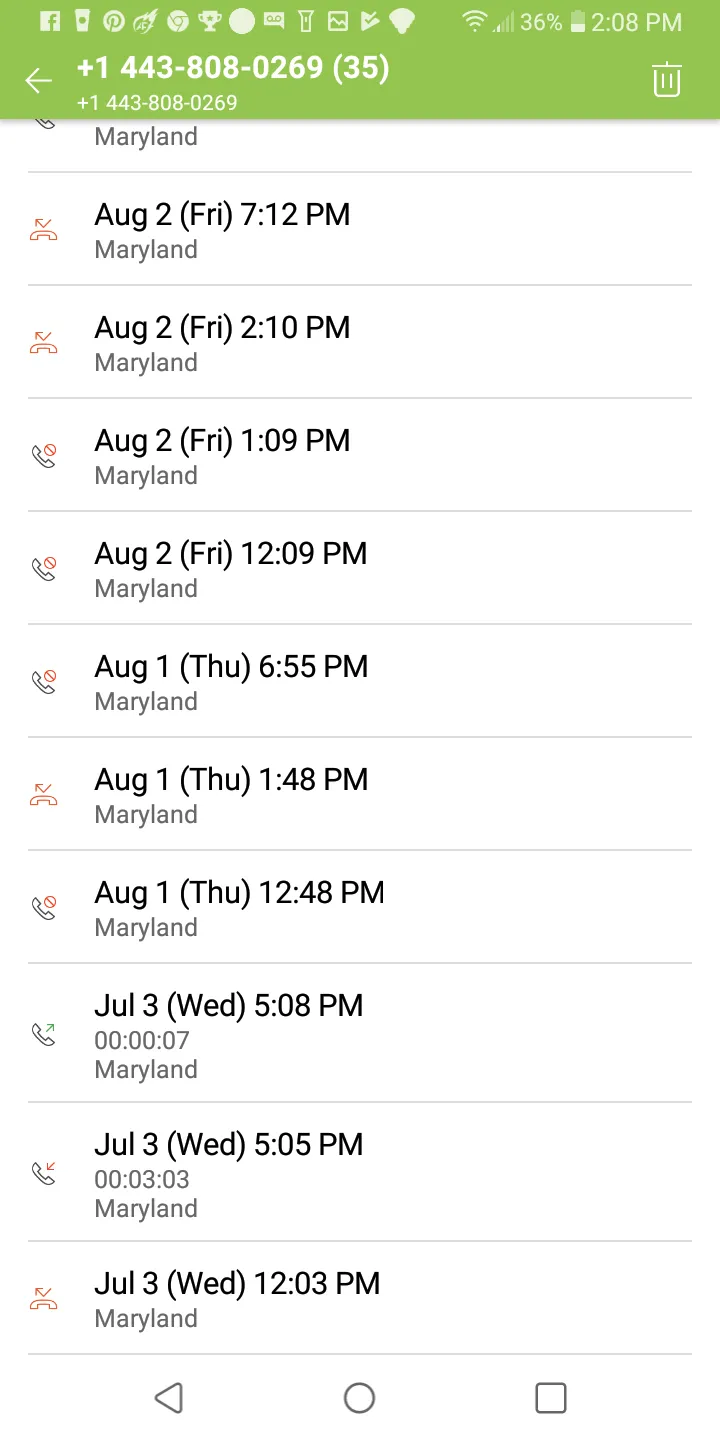Image resolution: width=720 pixels, height=1440 pixels.
Task: Open the Jul 3 (Wed) 5:08 PM call
Action: [x=360, y=1034]
